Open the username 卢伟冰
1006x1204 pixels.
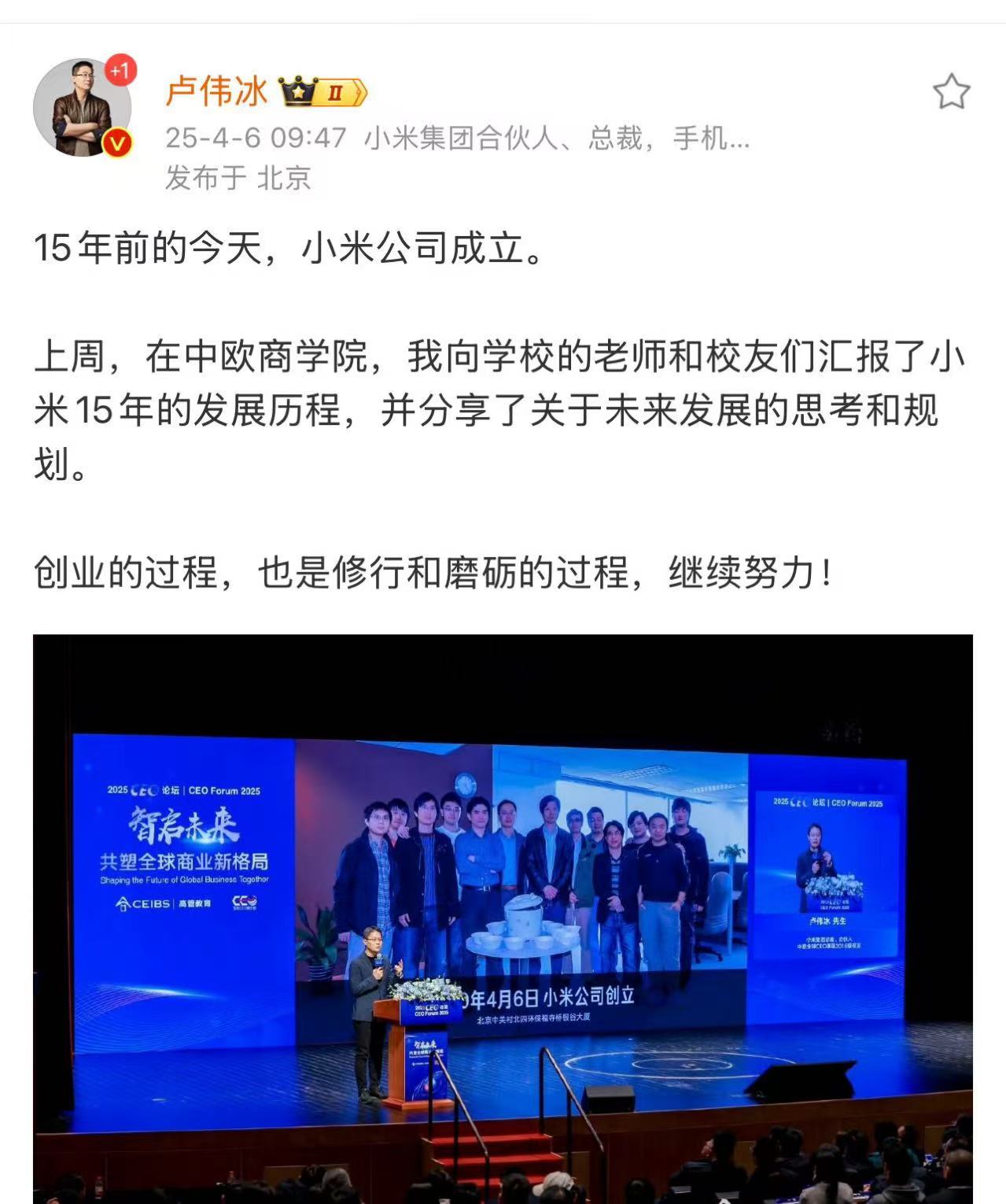(216, 92)
